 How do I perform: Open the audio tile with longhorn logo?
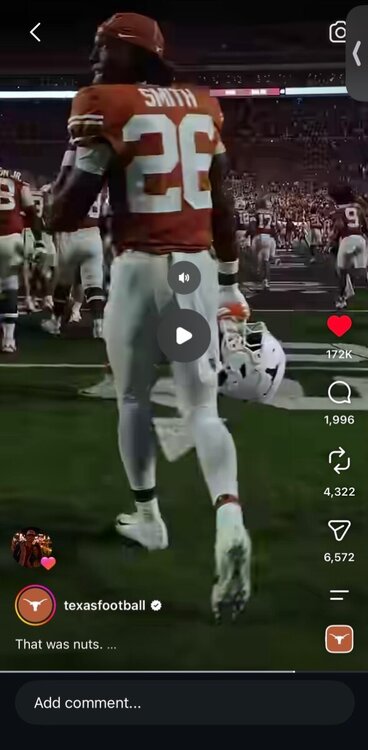tap(339, 639)
